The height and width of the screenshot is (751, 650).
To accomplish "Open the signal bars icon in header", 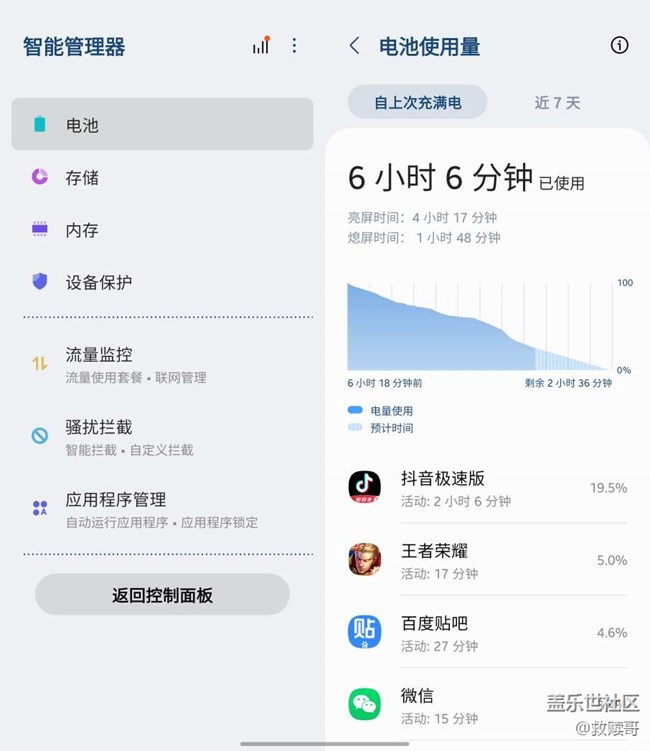I will point(261,45).
